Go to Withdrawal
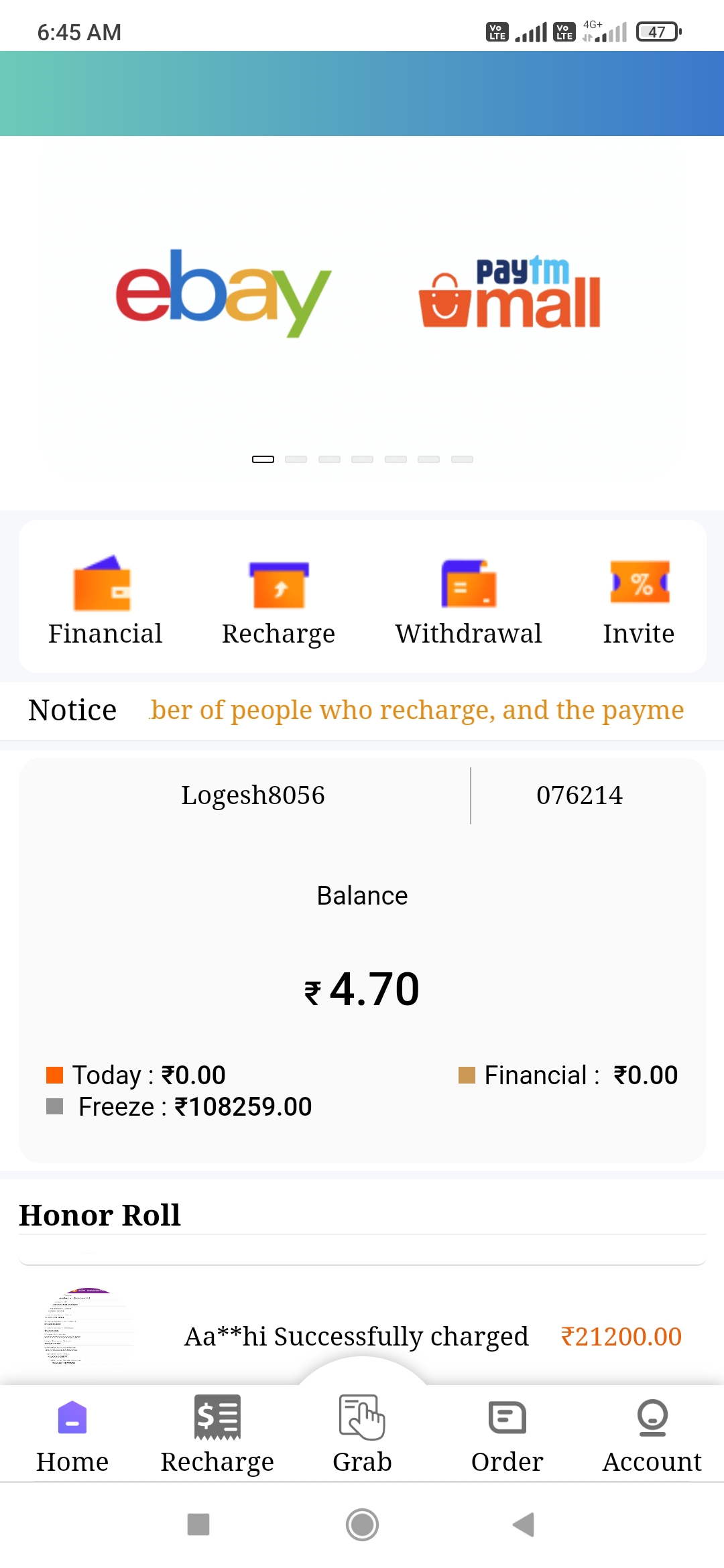This screenshot has width=724, height=1568. point(469,601)
